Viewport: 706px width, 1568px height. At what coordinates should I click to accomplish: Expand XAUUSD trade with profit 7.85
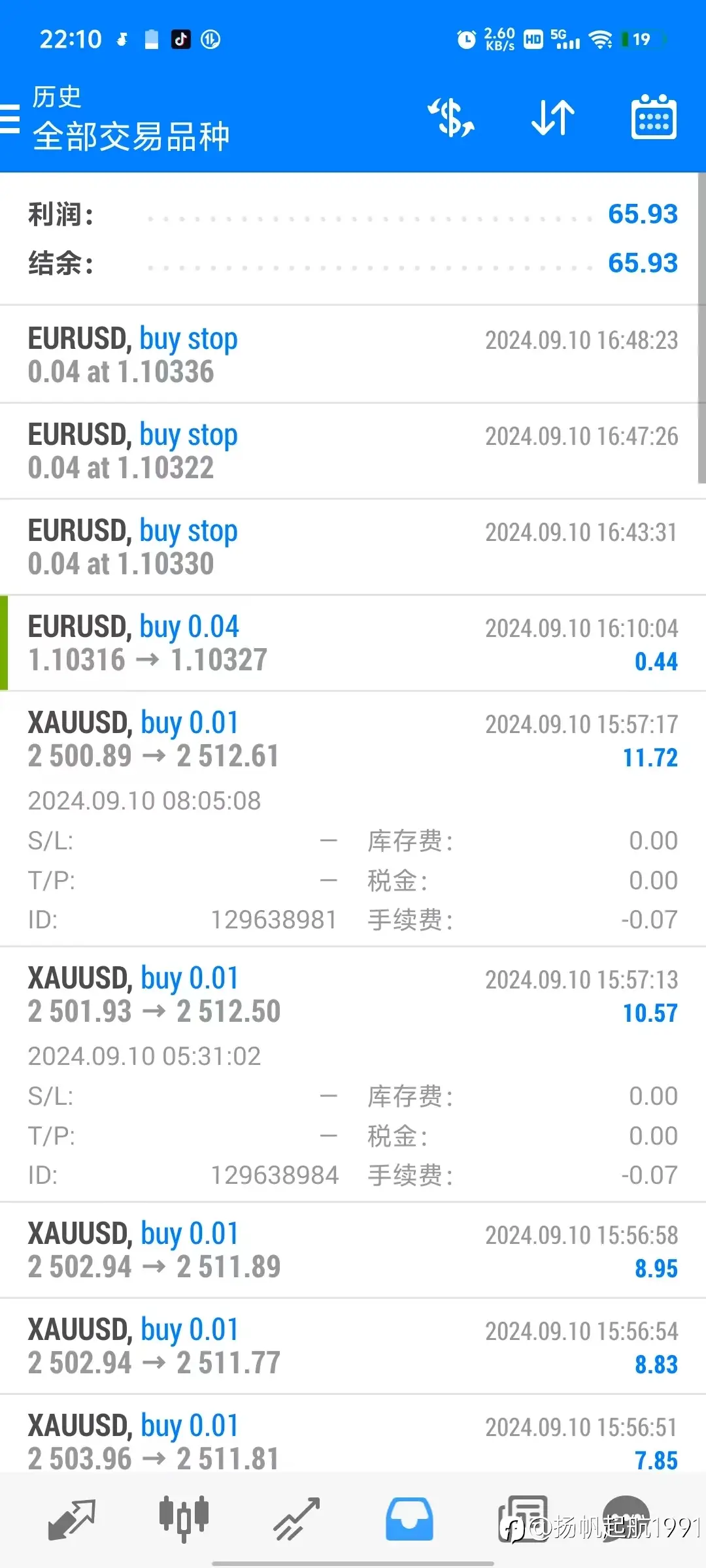click(353, 1435)
